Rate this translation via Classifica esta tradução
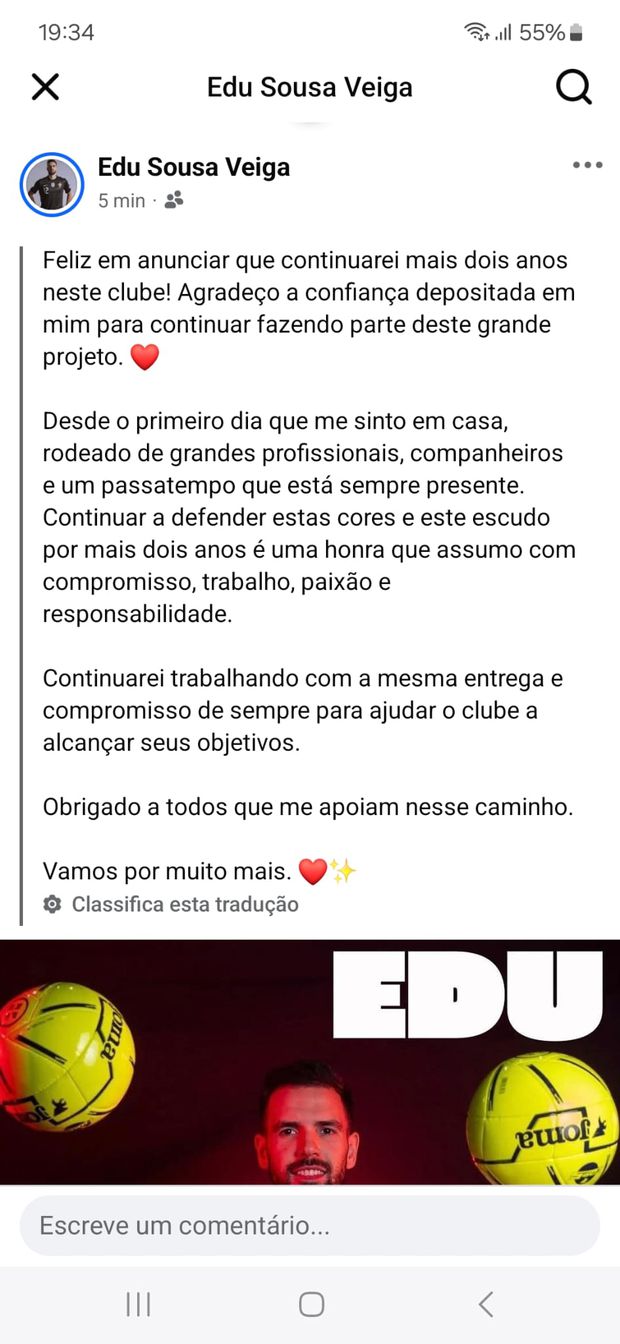620x1344 pixels. [x=184, y=904]
